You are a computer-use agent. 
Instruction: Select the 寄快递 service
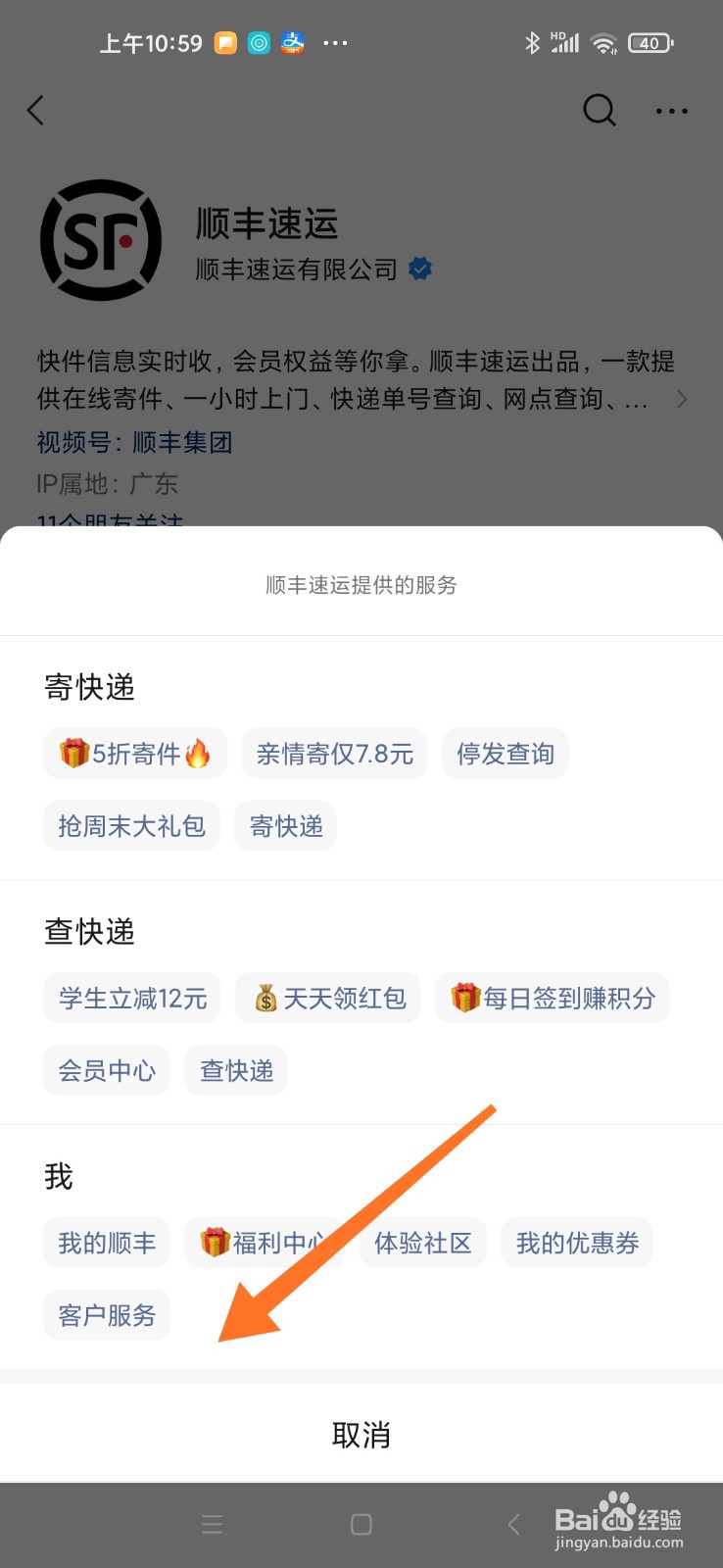coord(285,826)
